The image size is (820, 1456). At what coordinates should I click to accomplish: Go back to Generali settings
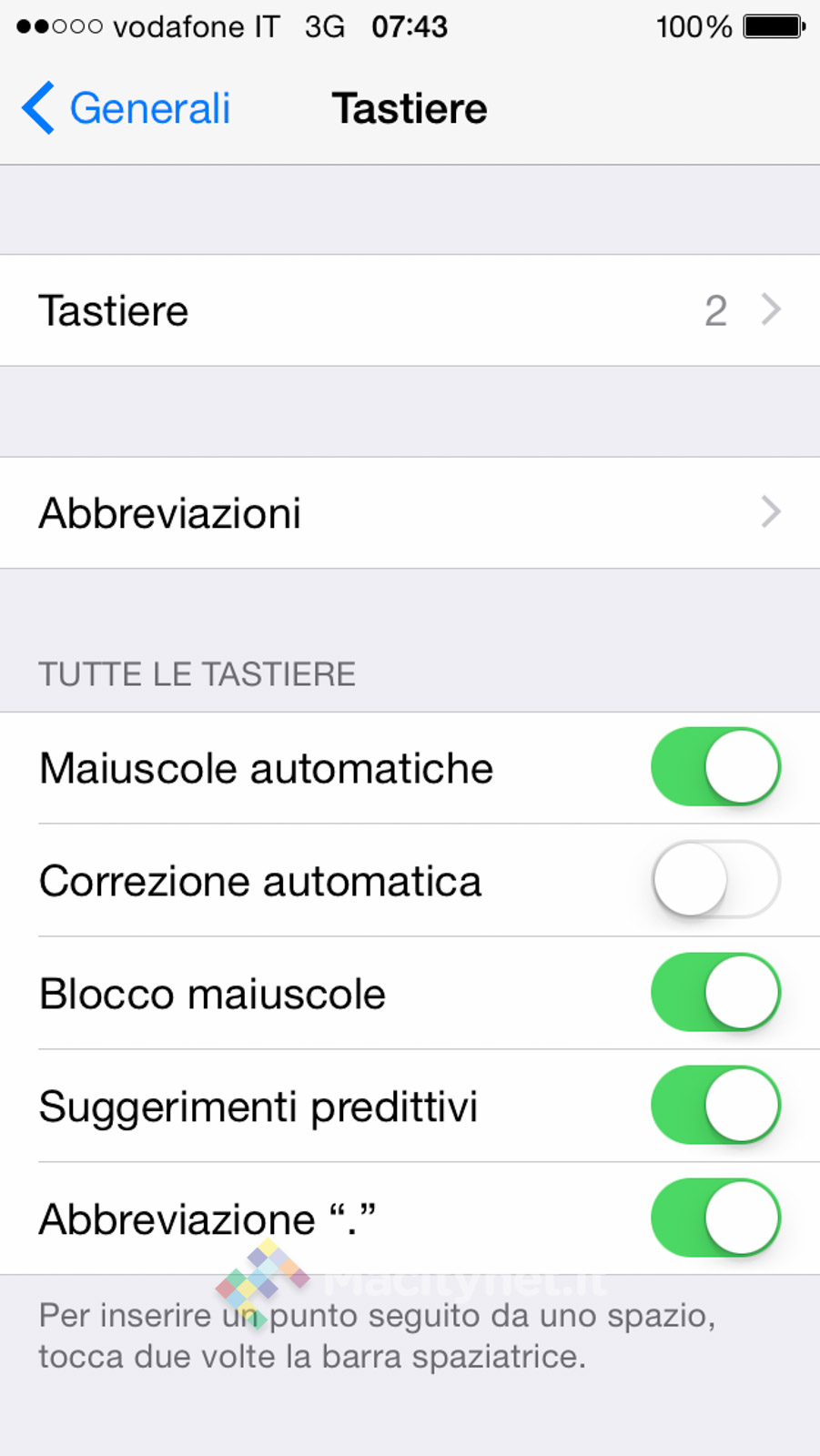(127, 108)
